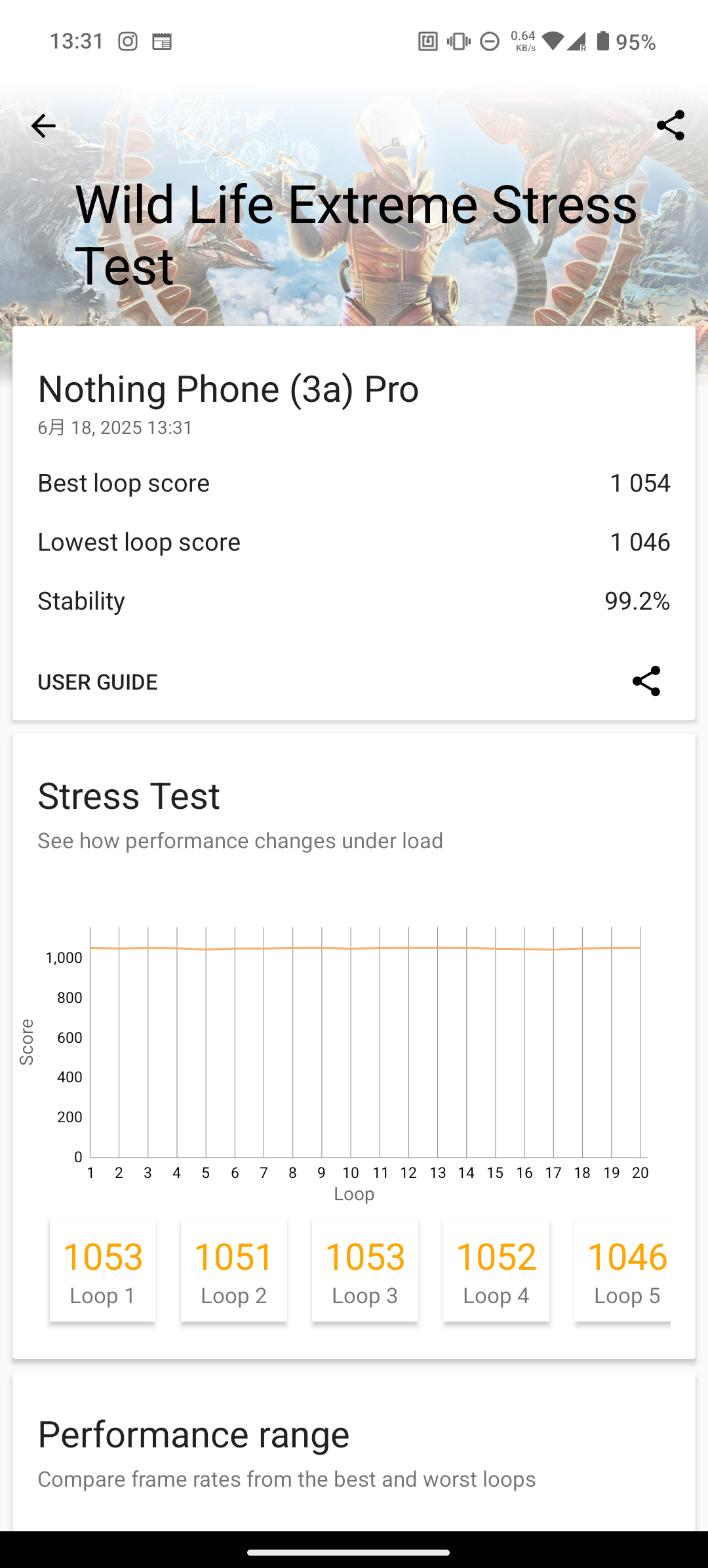This screenshot has height=1568, width=708.
Task: Select the Loop 5 score card
Action: (623, 1270)
